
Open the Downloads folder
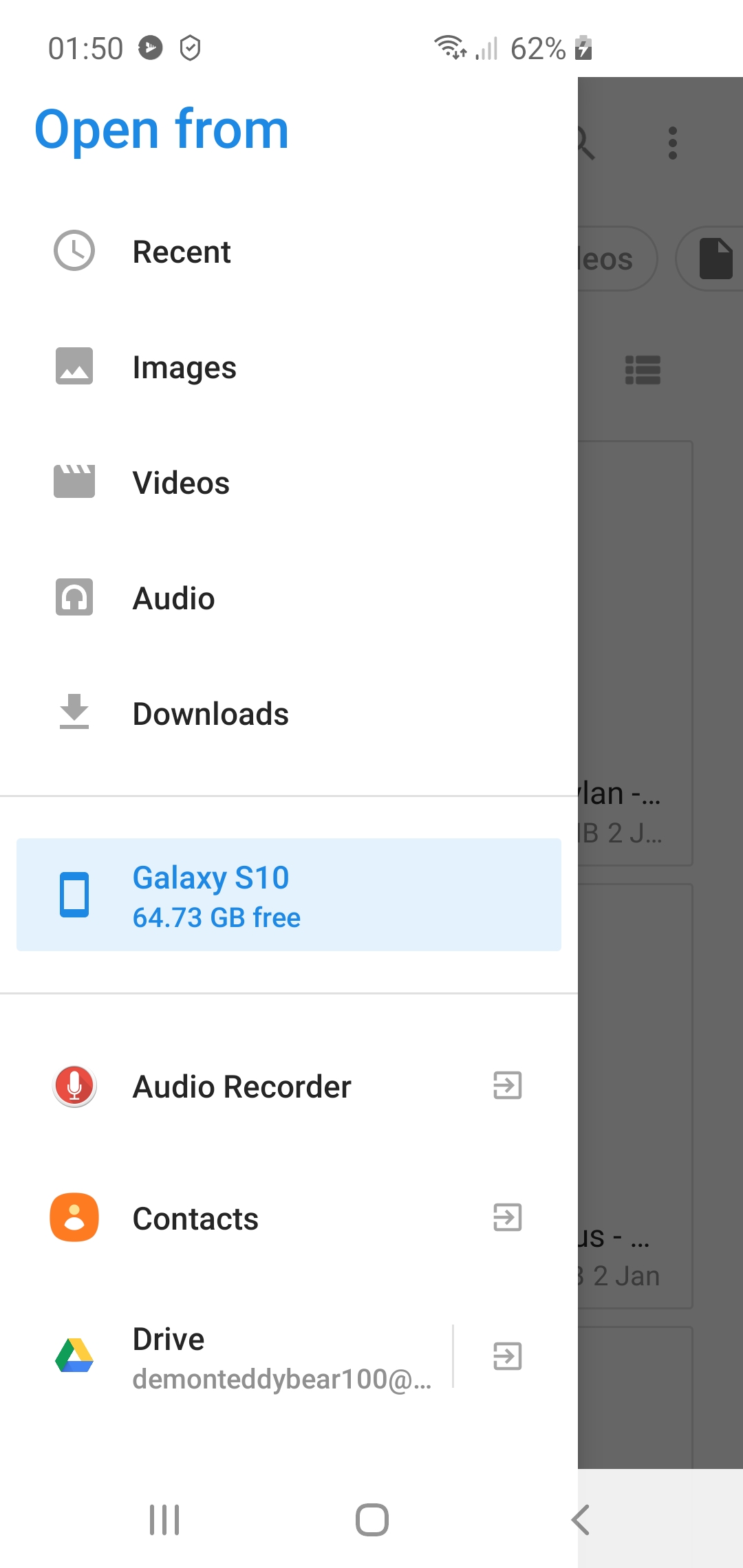pos(289,713)
